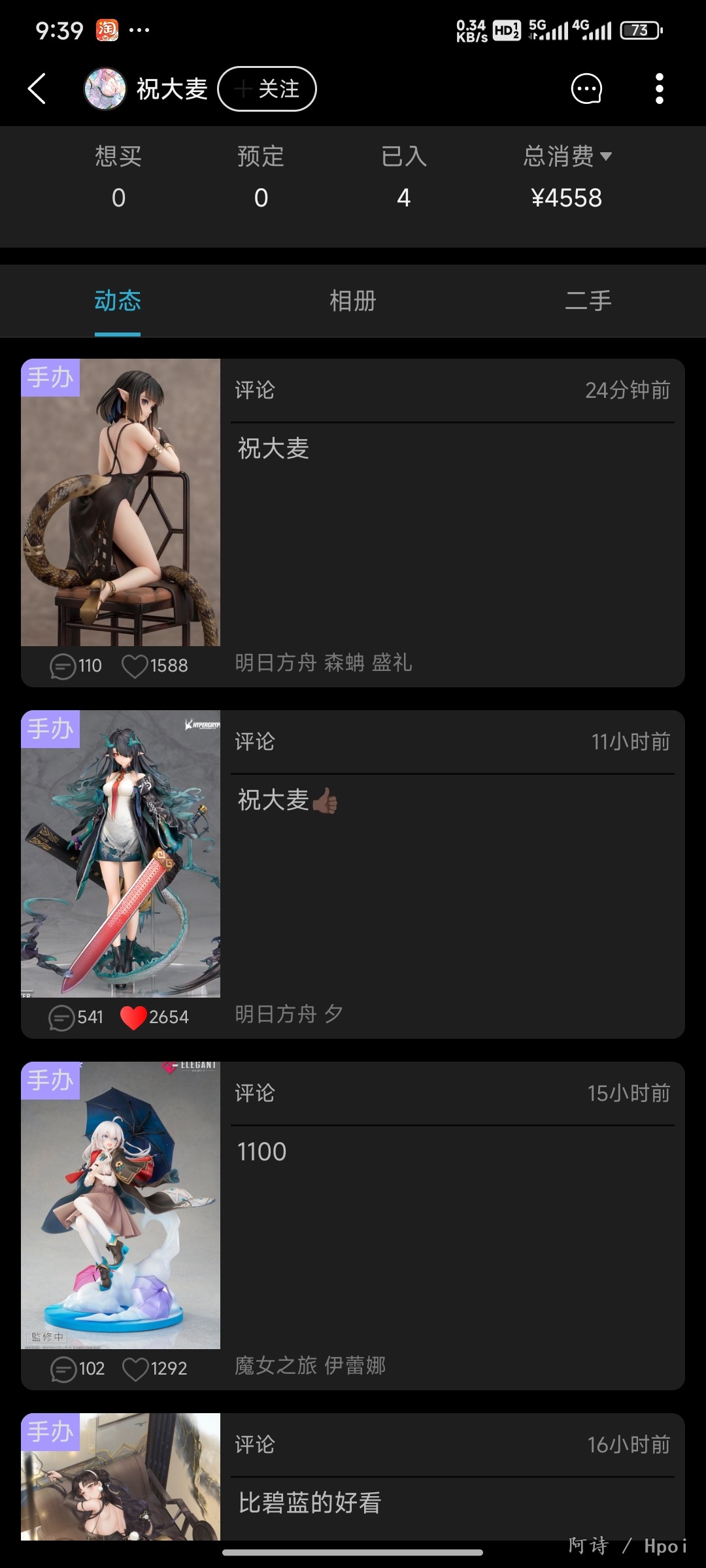View comments on 伊蕾娜 figure
Viewport: 706px width, 1568px height.
(x=63, y=1369)
